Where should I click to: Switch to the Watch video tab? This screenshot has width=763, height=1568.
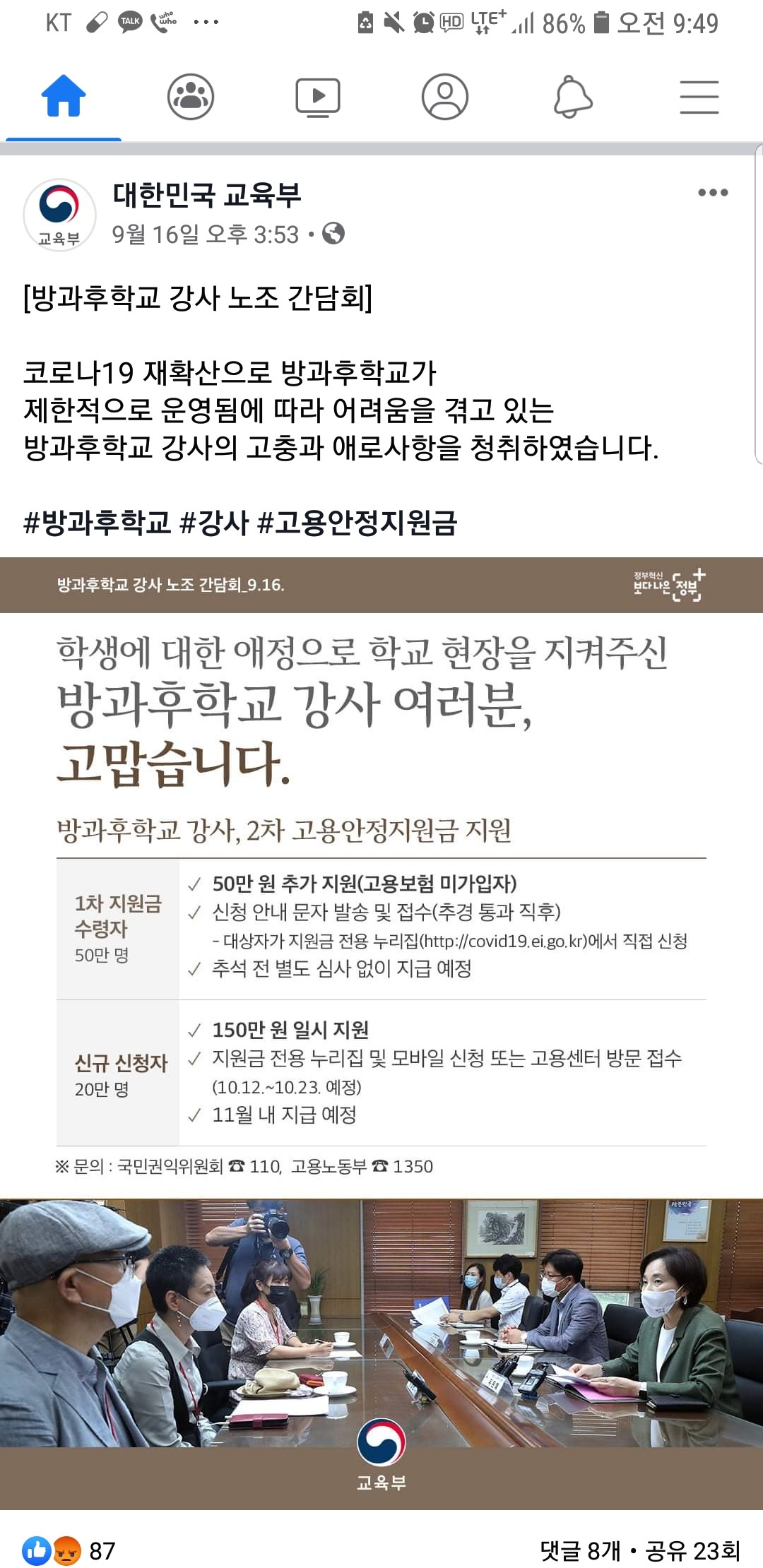coord(318,97)
